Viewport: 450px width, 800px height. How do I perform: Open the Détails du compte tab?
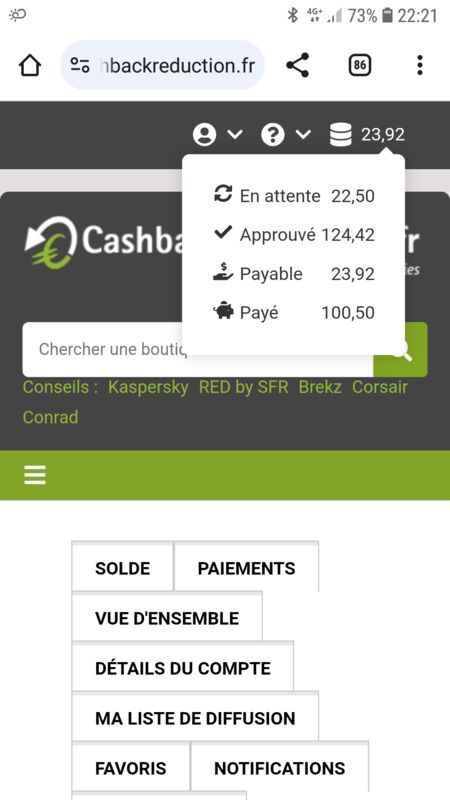pos(183,667)
